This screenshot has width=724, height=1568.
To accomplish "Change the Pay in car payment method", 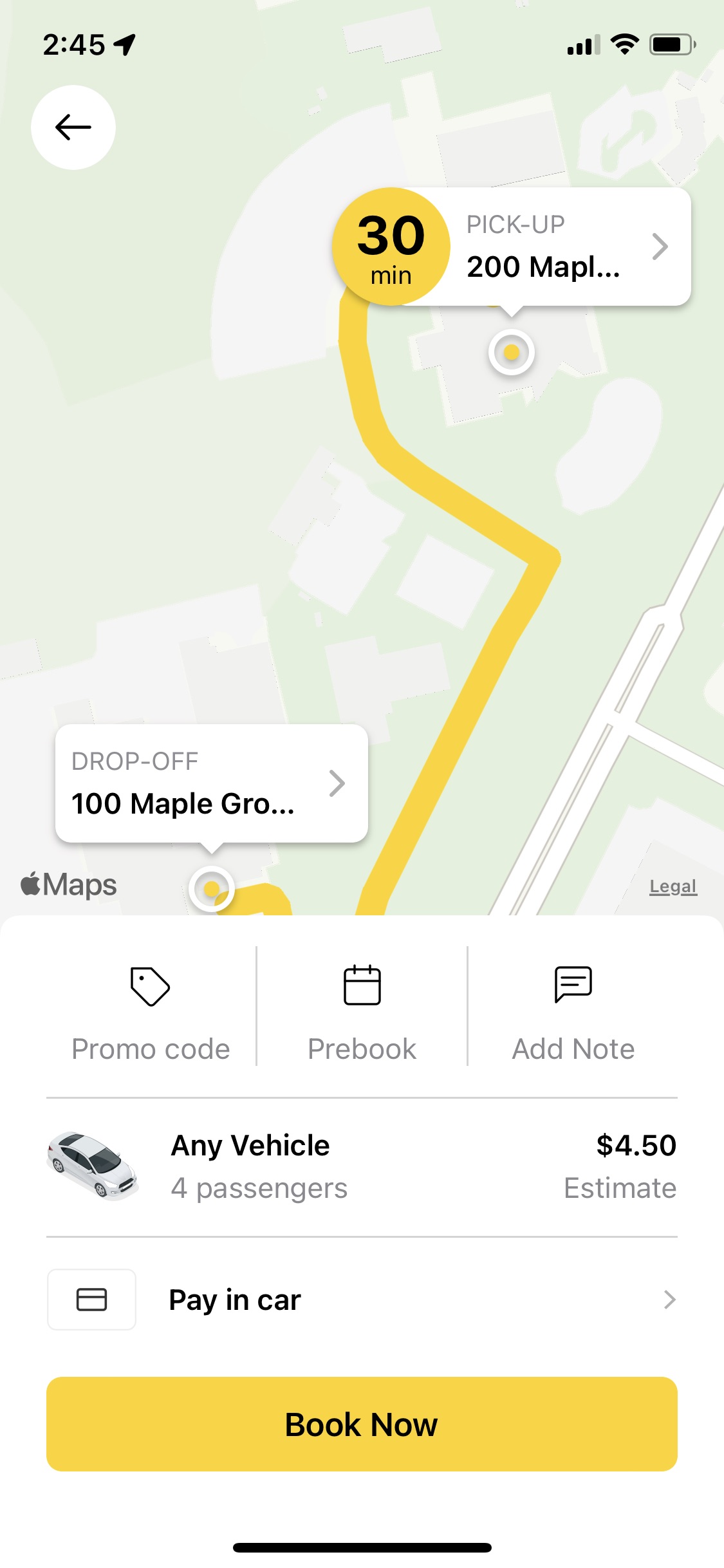I will pos(362,1300).
